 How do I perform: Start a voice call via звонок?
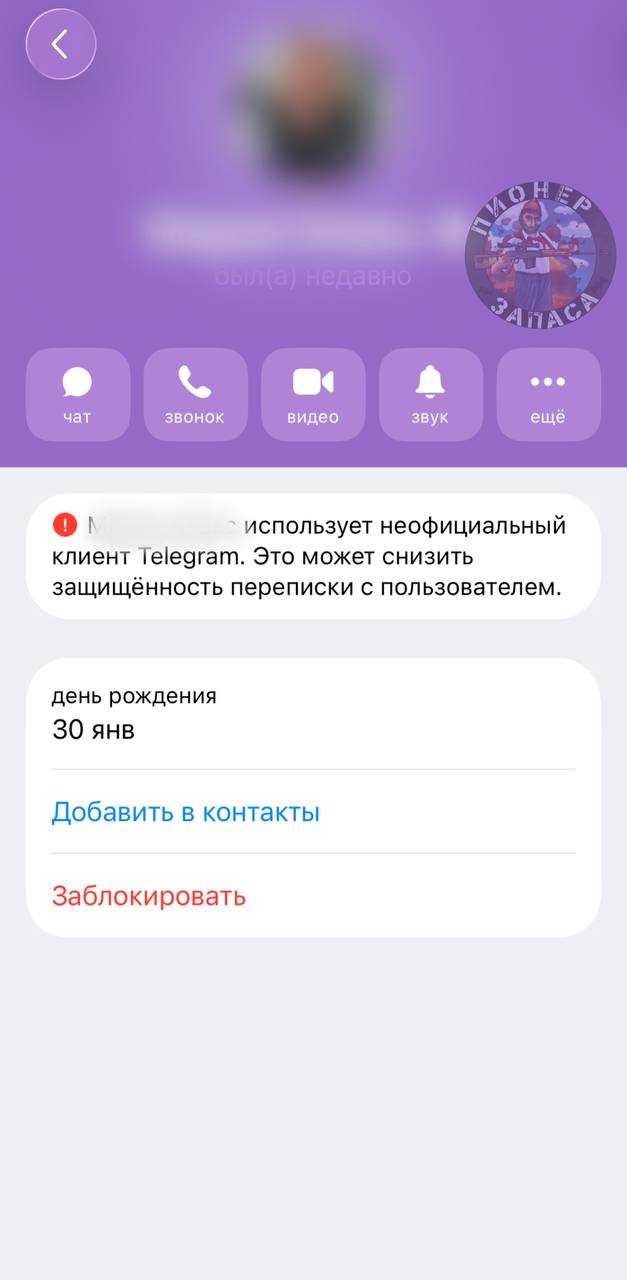(x=195, y=394)
